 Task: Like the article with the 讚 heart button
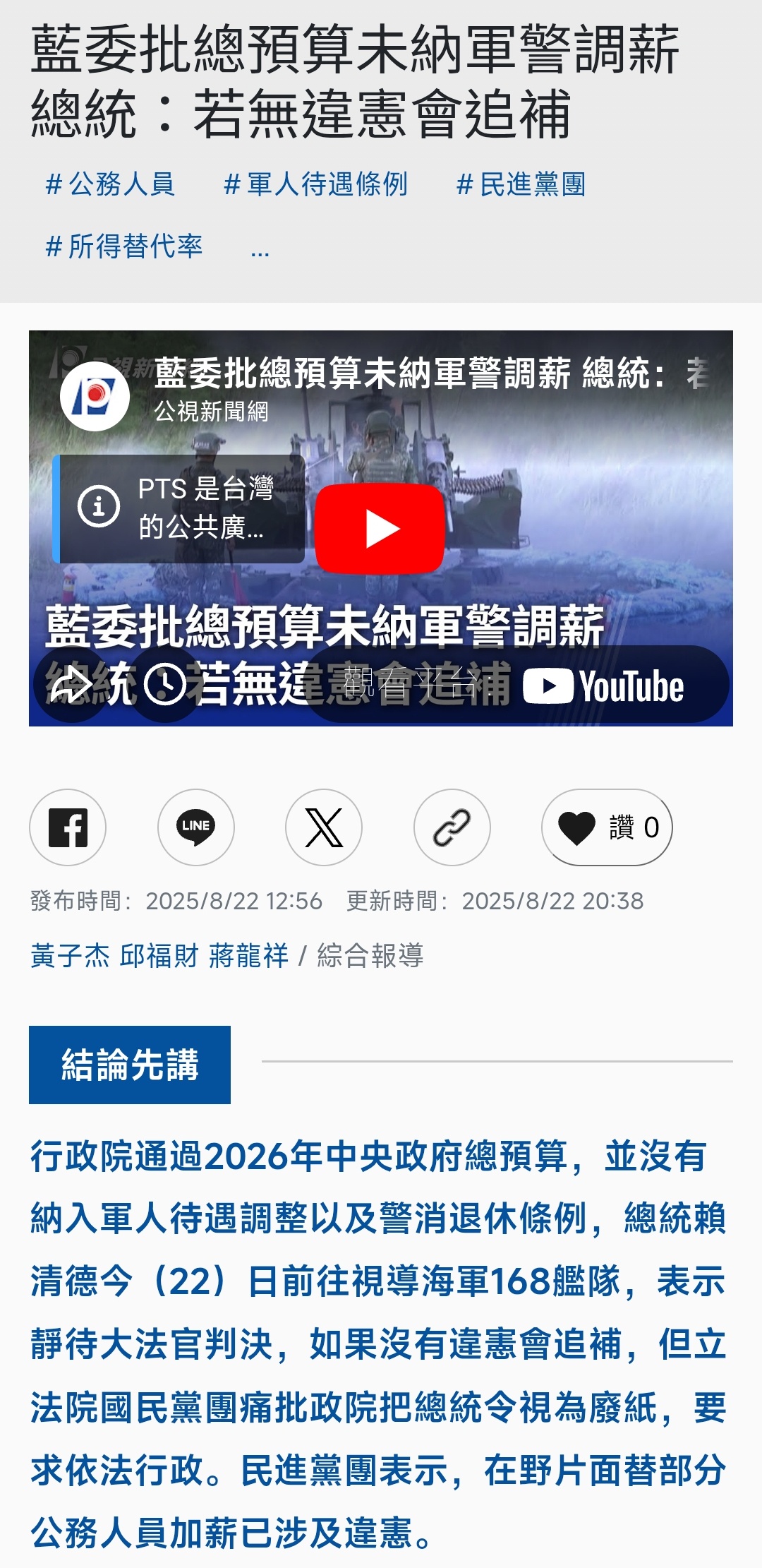607,827
